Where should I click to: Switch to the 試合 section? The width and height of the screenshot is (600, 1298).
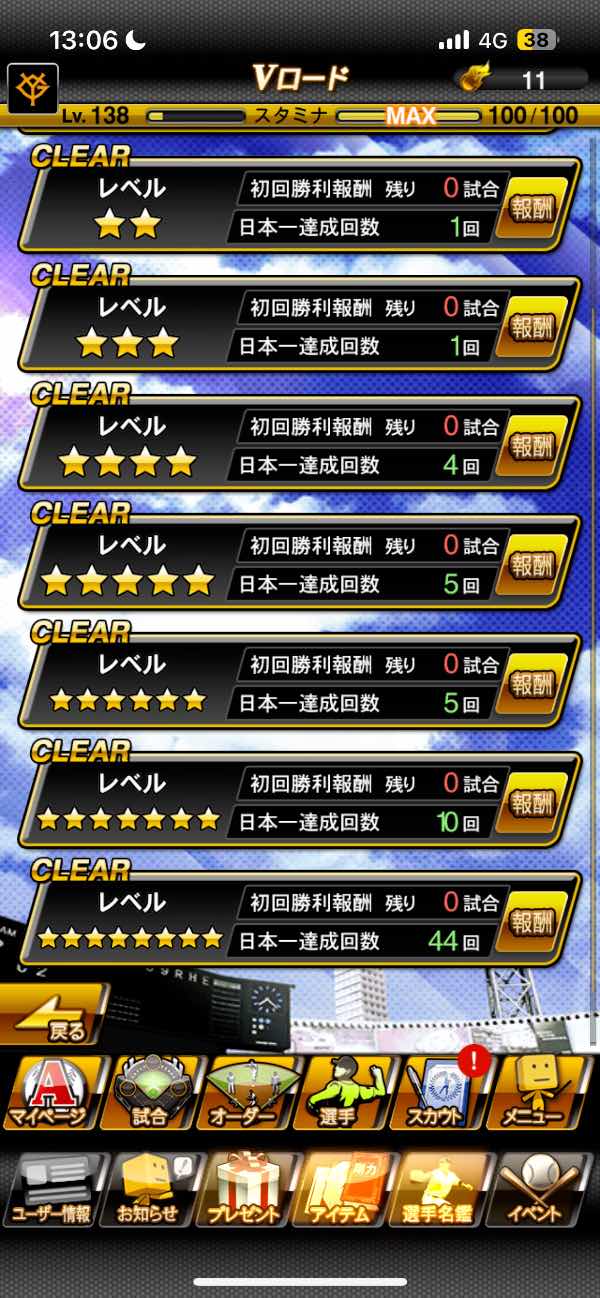(x=150, y=1093)
